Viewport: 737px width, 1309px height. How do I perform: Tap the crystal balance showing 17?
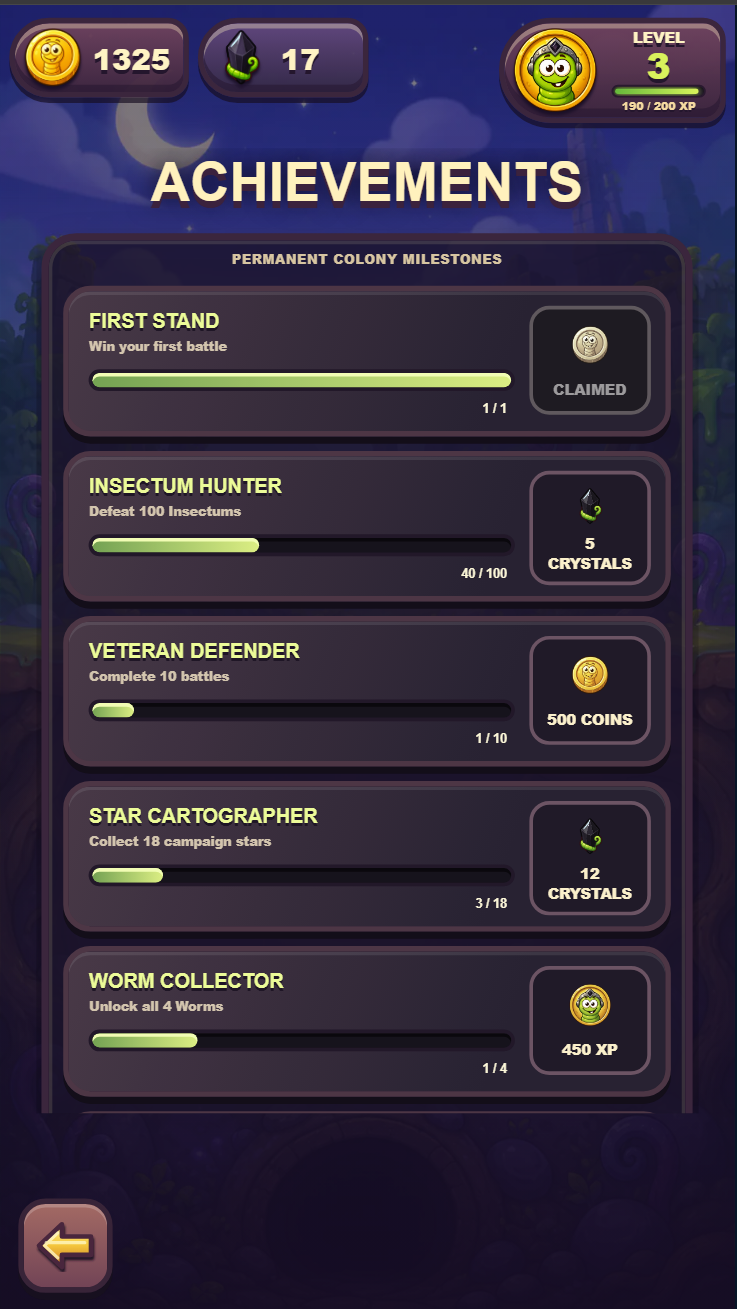(x=284, y=60)
